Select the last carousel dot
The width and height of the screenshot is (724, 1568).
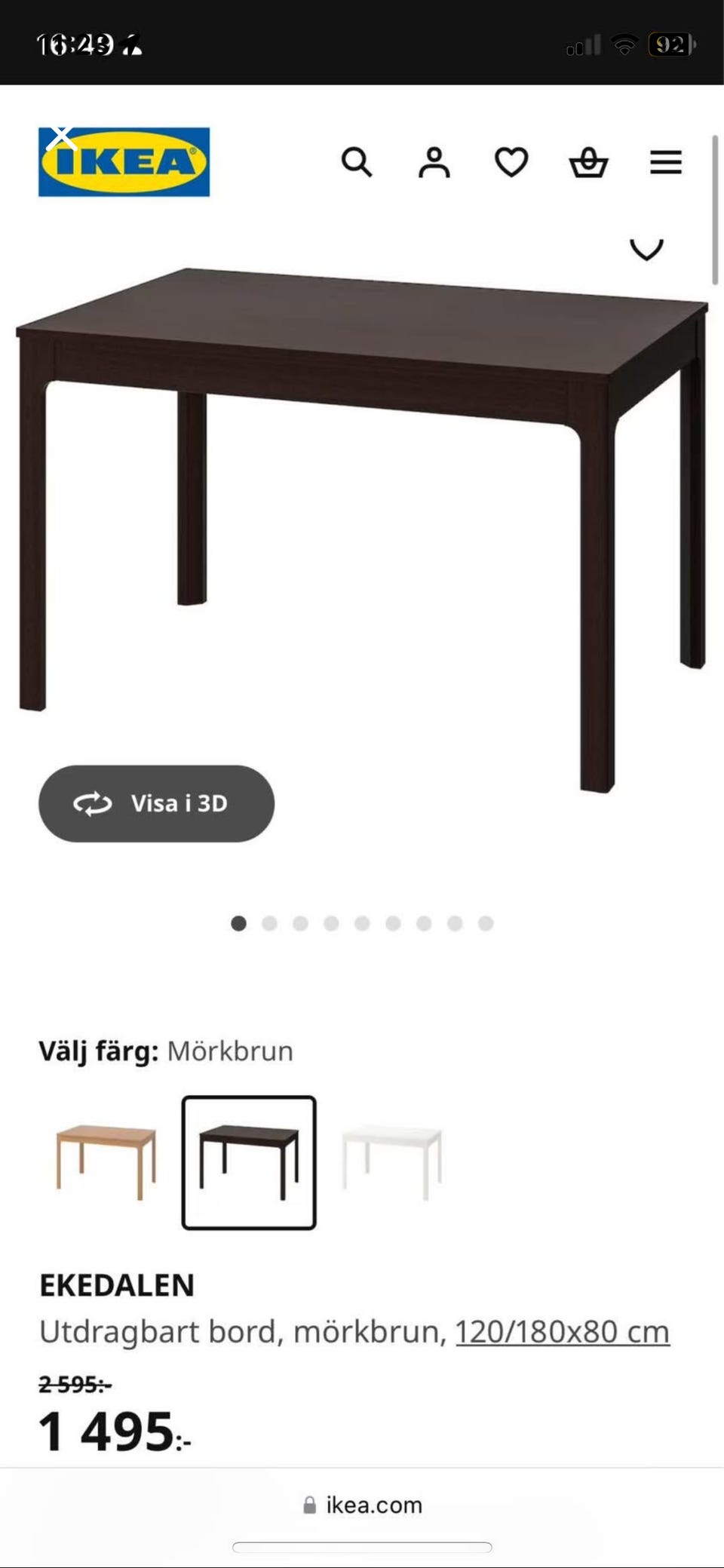(486, 923)
